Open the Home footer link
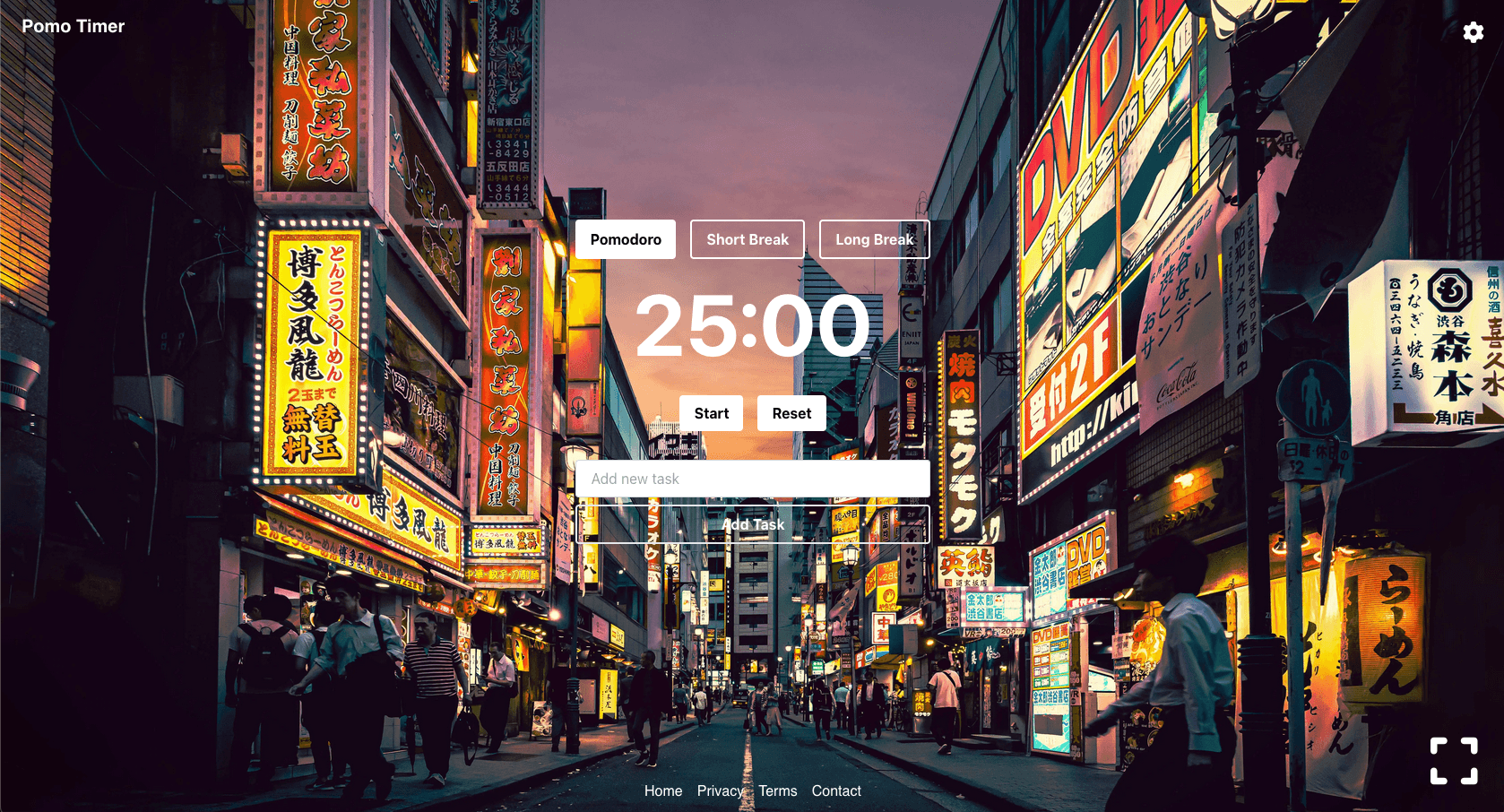This screenshot has width=1504, height=812. (662, 790)
